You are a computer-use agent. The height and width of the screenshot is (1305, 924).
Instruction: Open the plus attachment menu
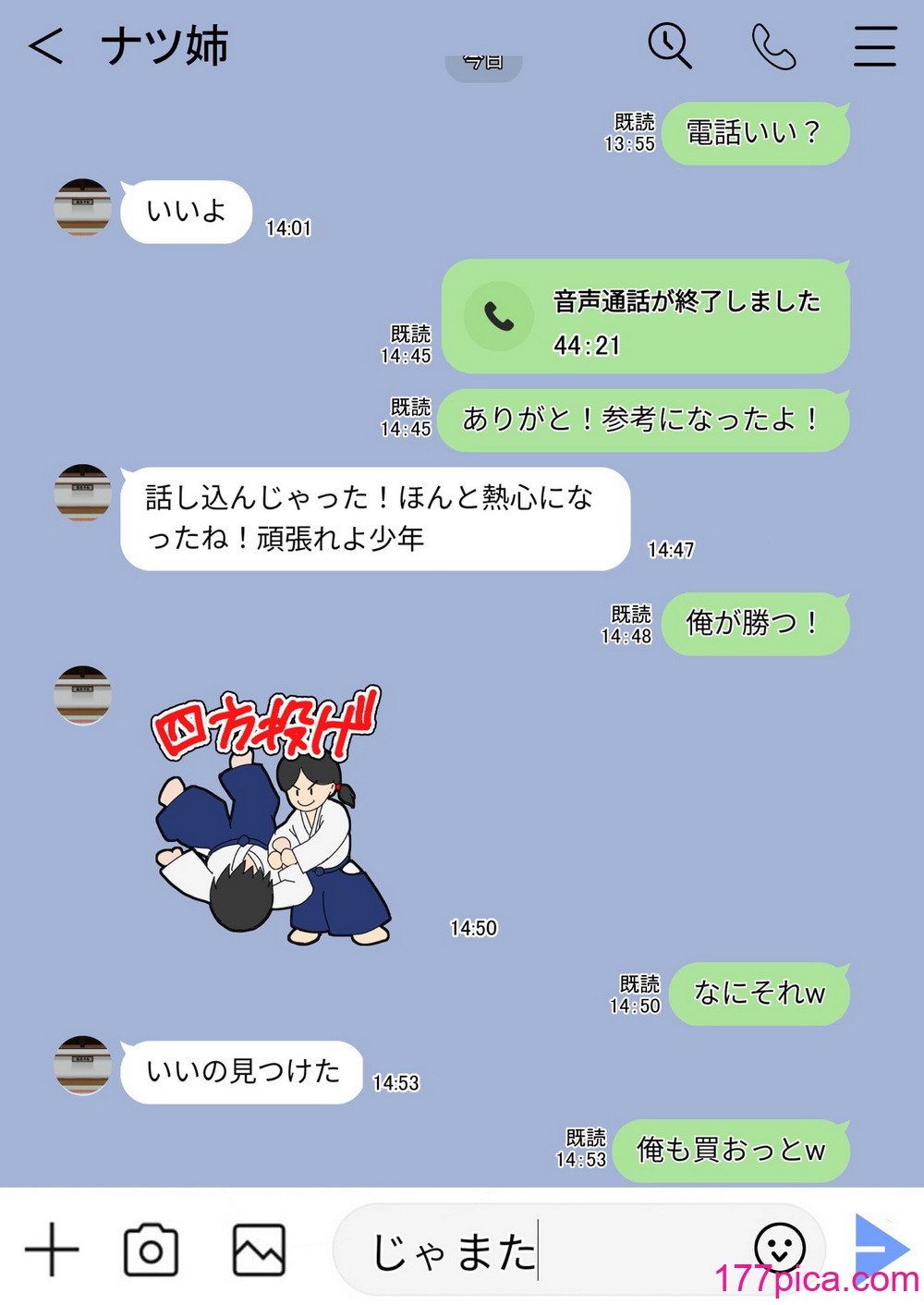point(52,1250)
